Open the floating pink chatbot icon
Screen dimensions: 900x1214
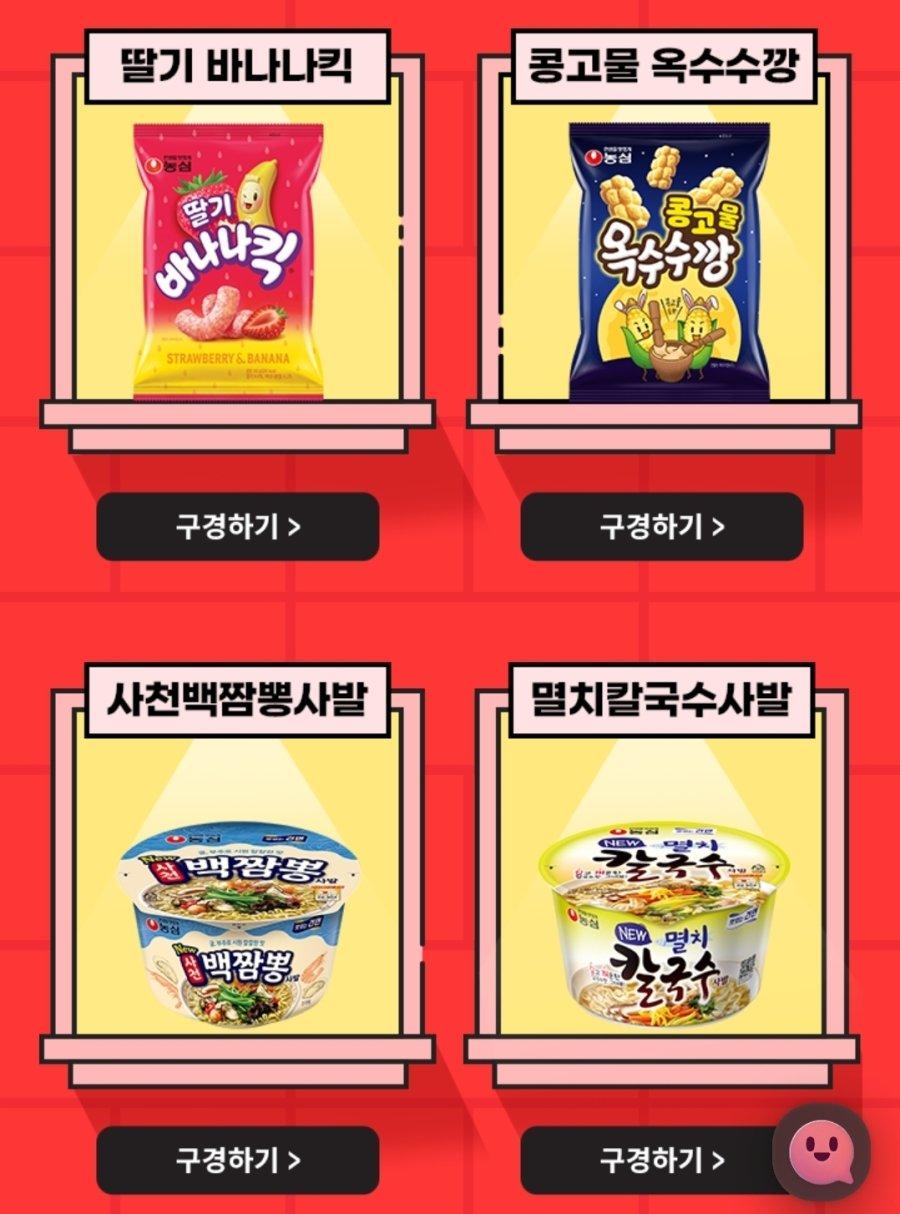[x=821, y=1153]
